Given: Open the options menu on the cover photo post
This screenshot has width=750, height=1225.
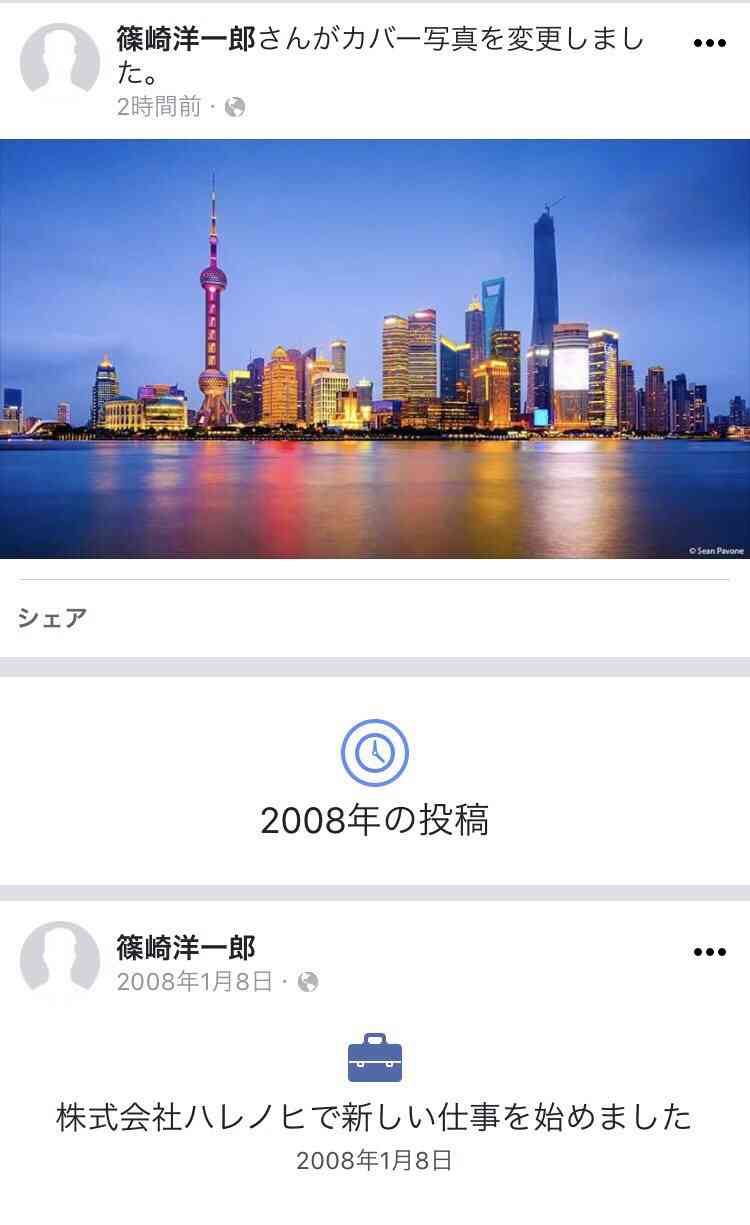Looking at the screenshot, I should pyautogui.click(x=709, y=43).
